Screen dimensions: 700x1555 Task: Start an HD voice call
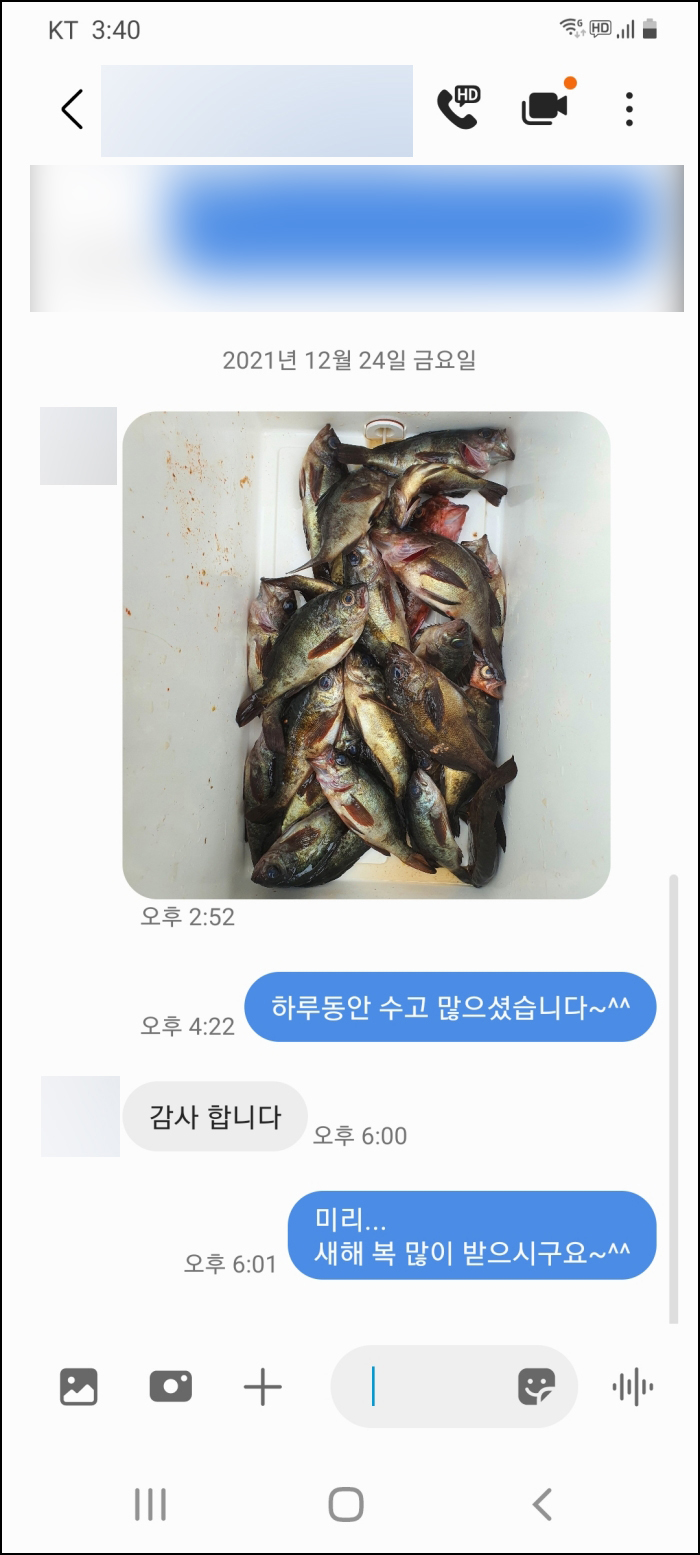[458, 108]
